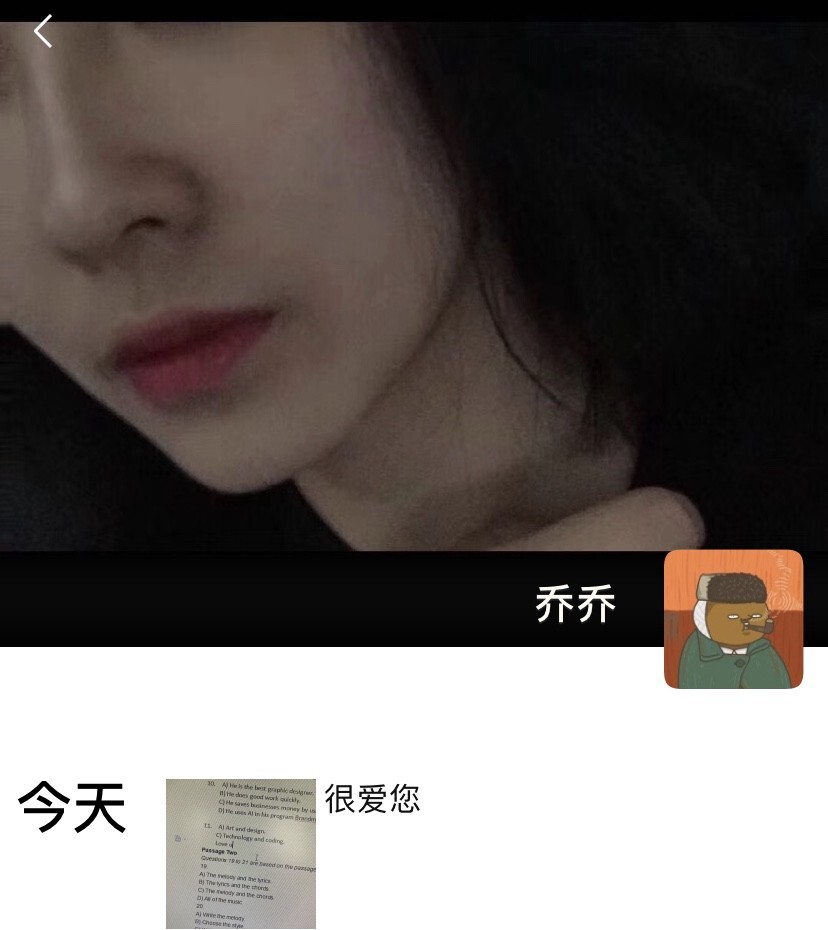Image resolution: width=828 pixels, height=930 pixels.
Task: Go back using the top-left arrow
Action: [x=43, y=31]
